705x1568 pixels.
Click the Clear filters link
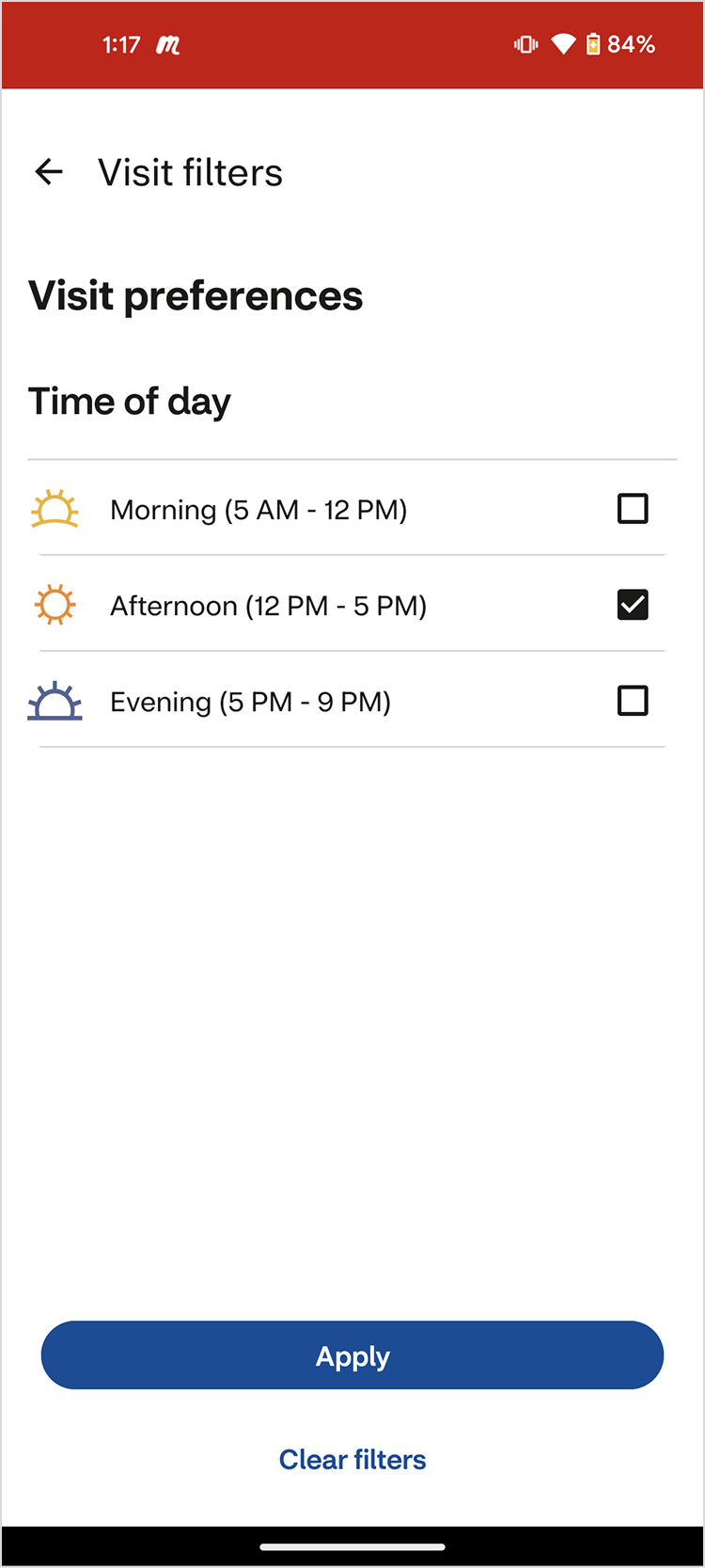[352, 1459]
